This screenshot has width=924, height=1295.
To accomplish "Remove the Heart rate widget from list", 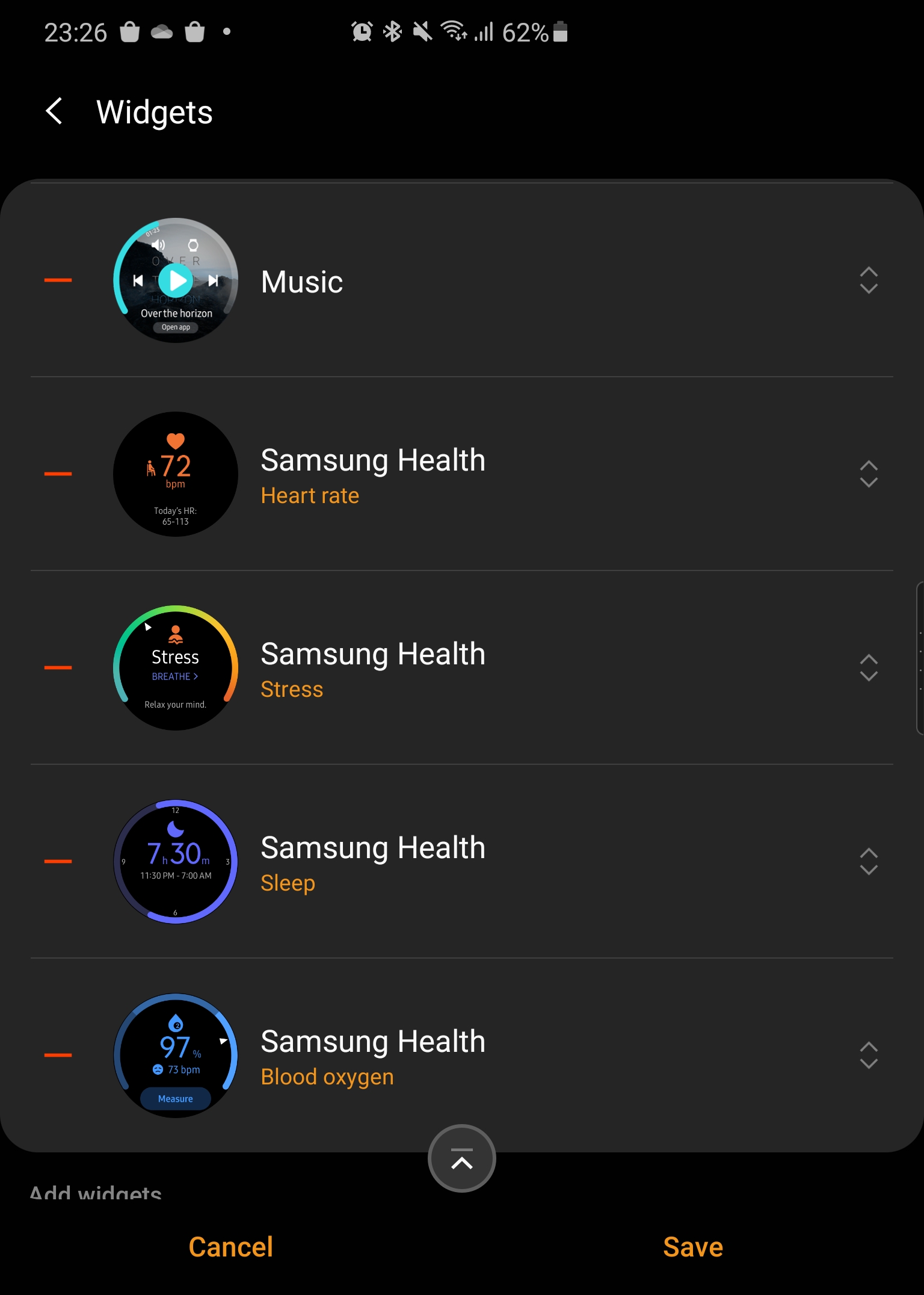I will click(58, 474).
